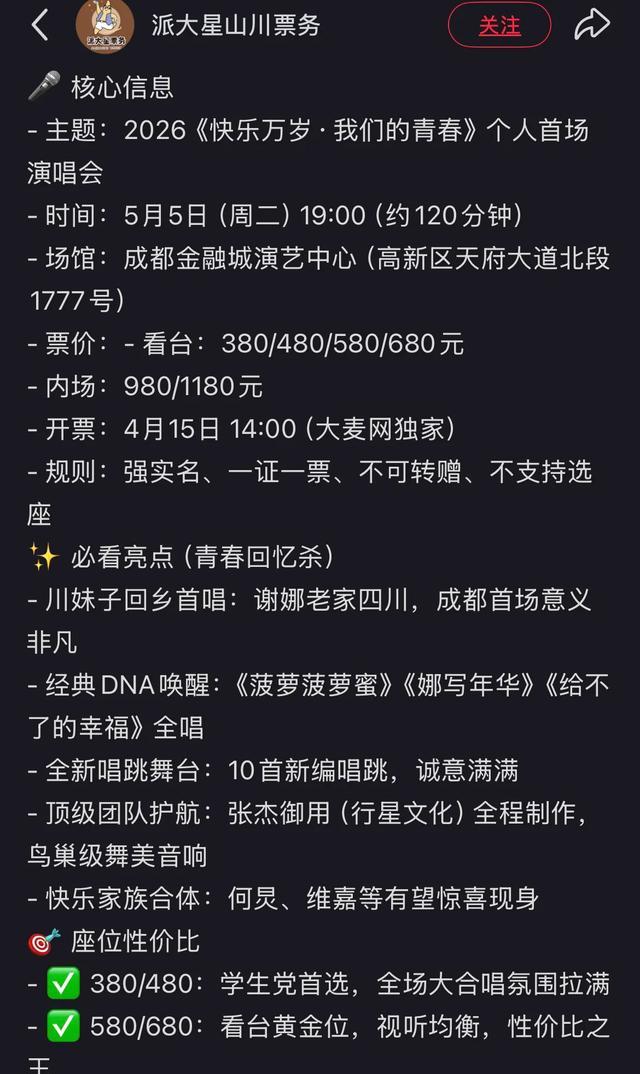Screen dimensions: 640x1074
Task: Share this post
Action: pyautogui.click(x=592, y=25)
